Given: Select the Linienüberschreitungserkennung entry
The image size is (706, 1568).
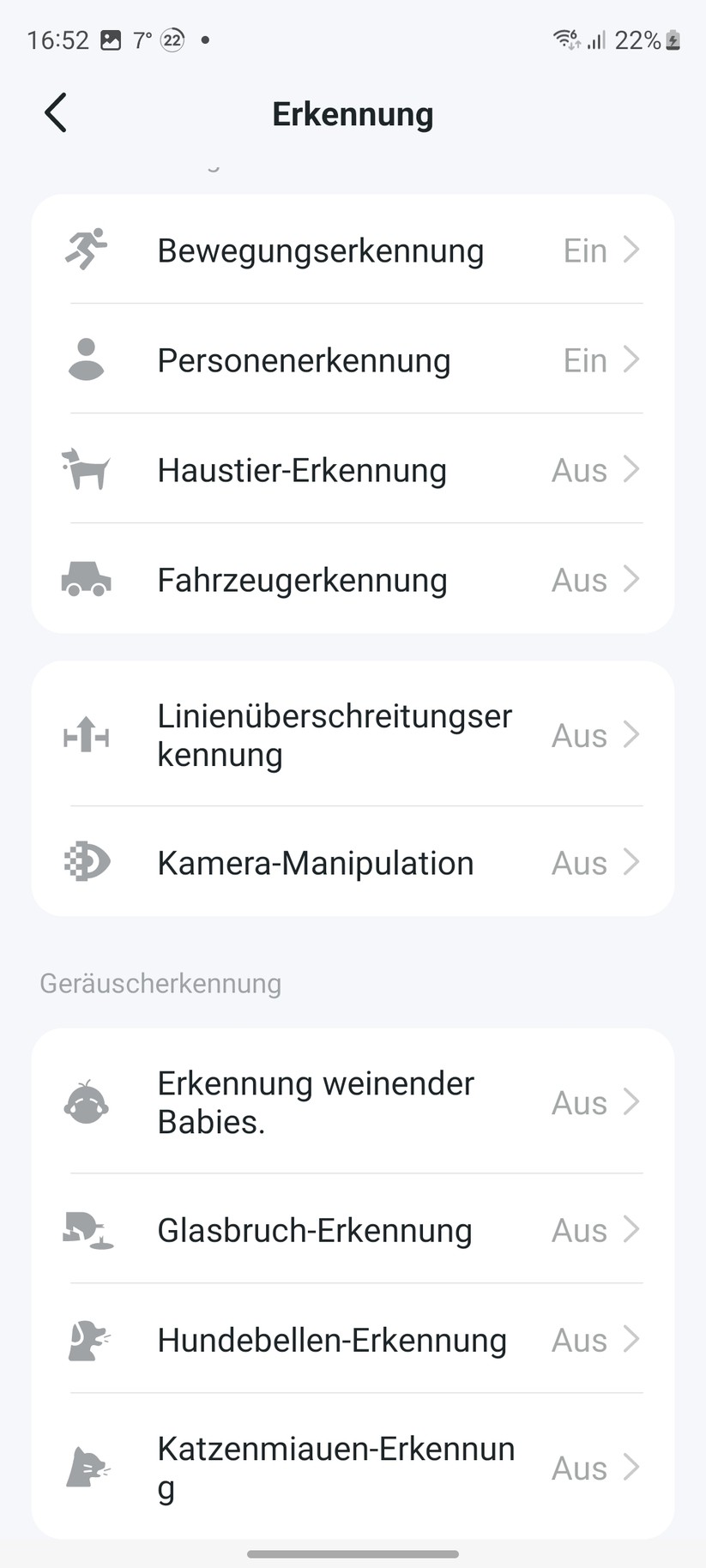Looking at the screenshot, I should [x=352, y=735].
